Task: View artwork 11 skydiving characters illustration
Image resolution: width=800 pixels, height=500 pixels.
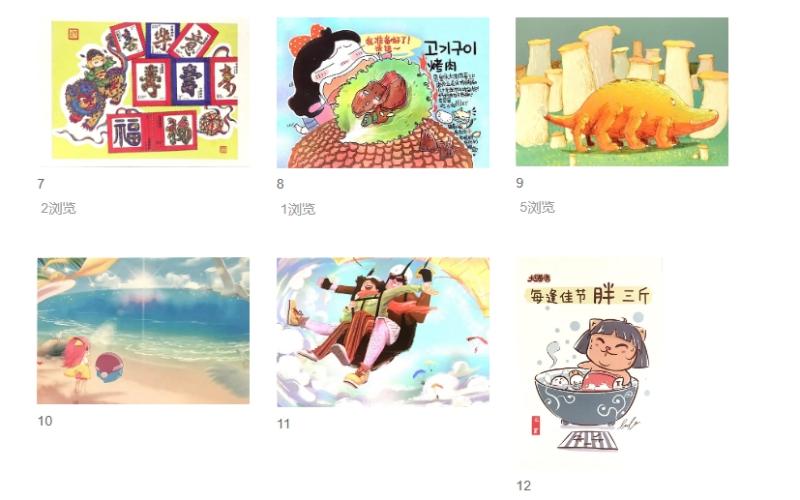Action: (382, 331)
